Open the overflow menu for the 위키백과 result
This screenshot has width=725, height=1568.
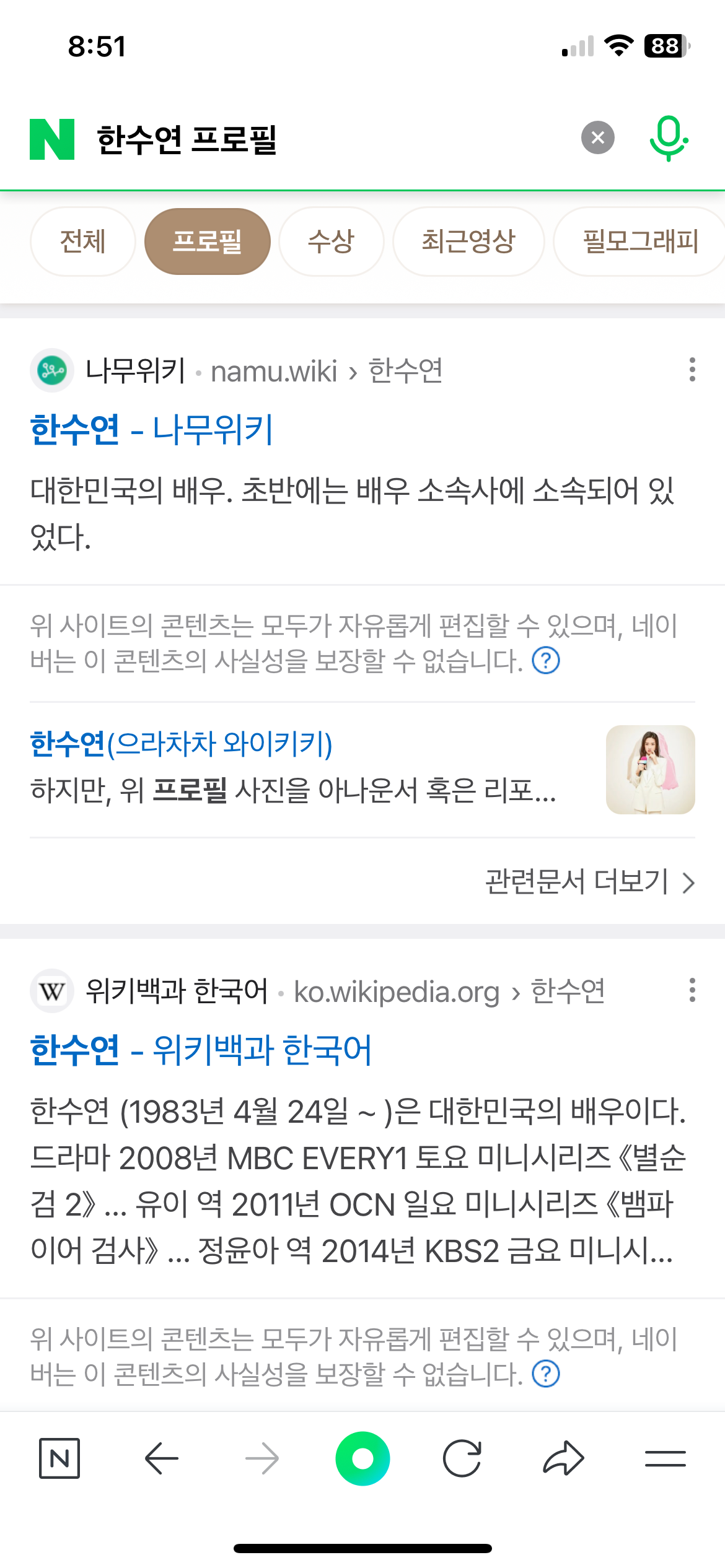[692, 990]
